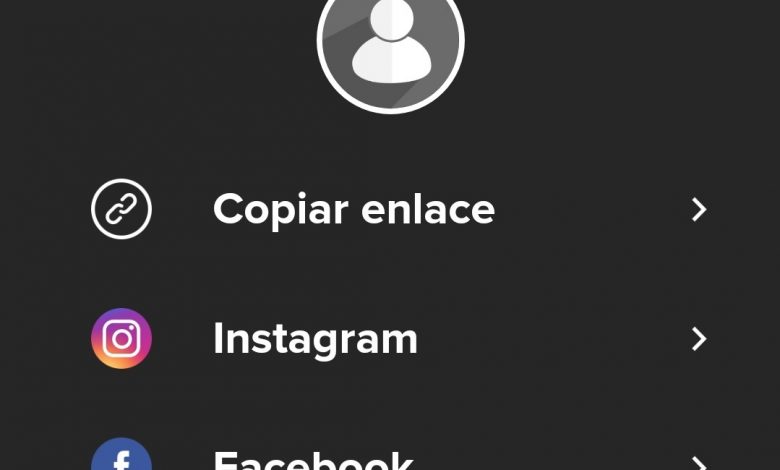Viewport: 780px width, 470px height.
Task: Share to Facebook
Action: click(313, 459)
